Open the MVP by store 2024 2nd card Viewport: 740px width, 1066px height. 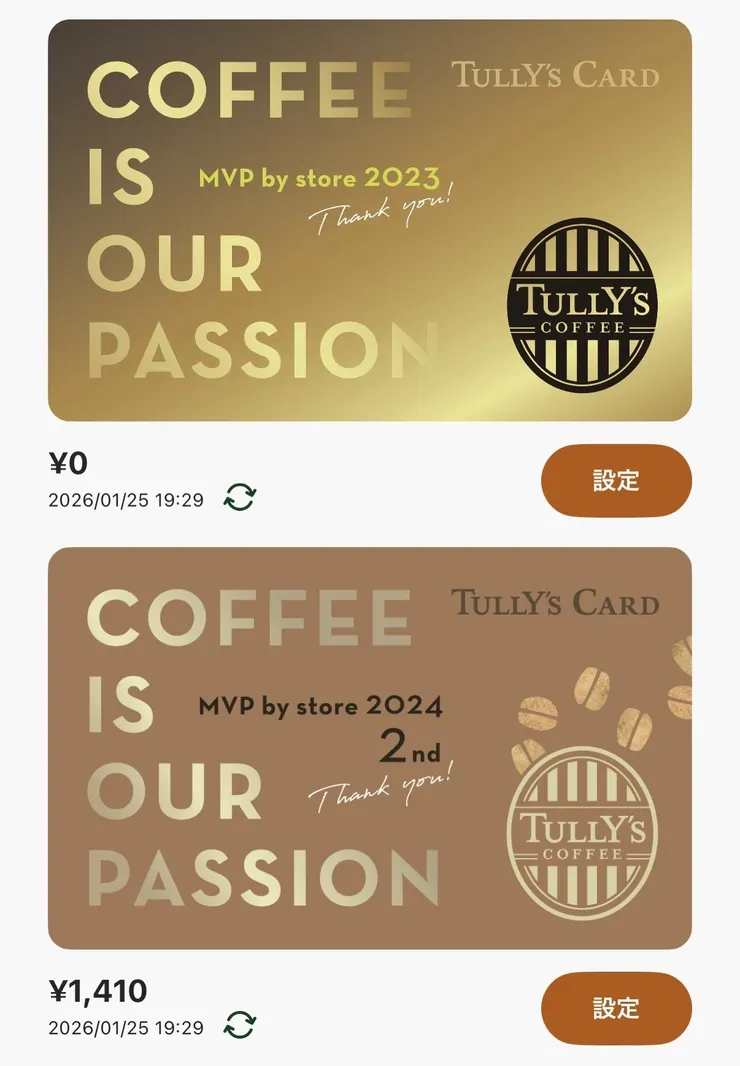369,748
